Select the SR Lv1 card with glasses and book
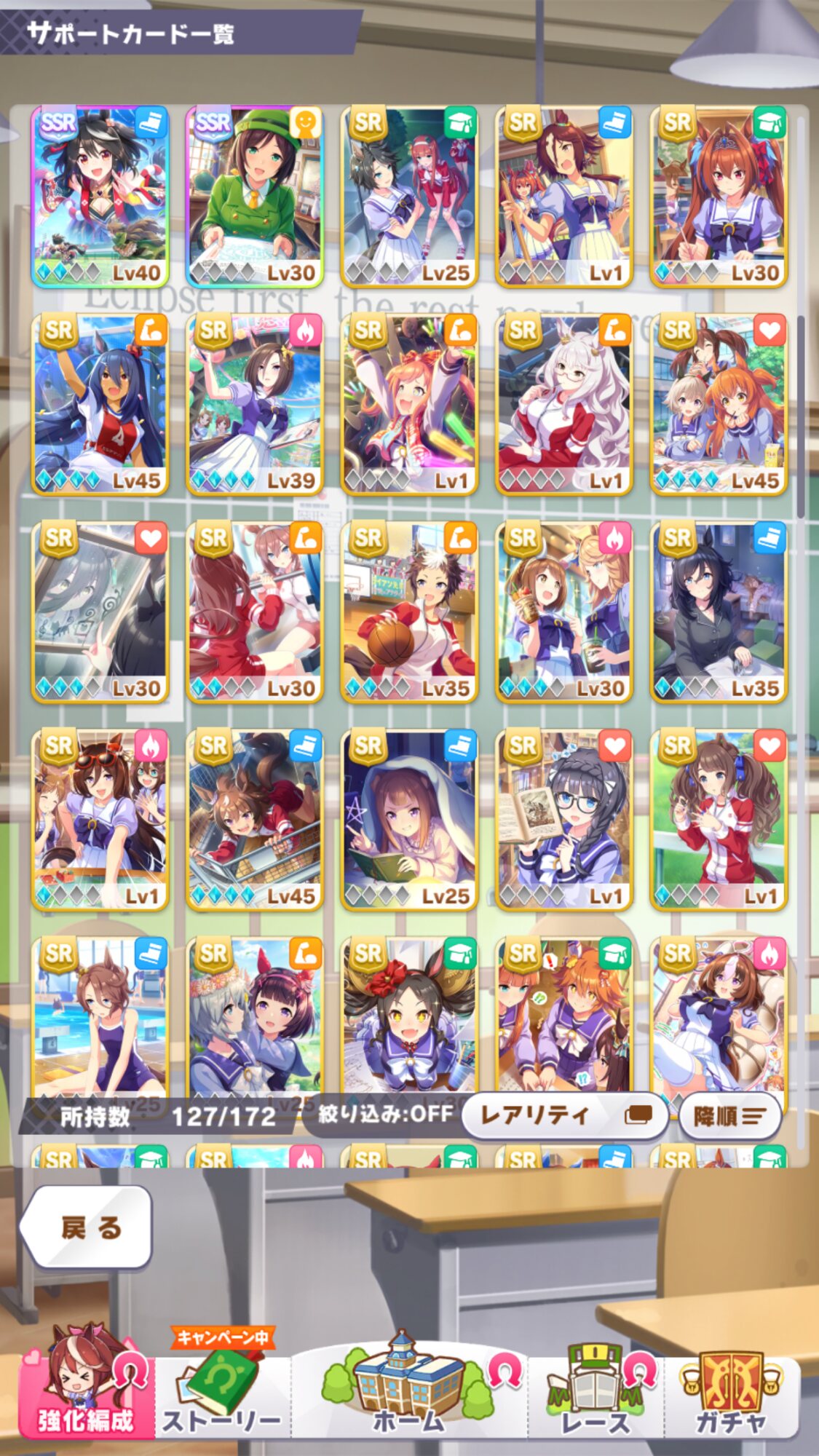 564,820
